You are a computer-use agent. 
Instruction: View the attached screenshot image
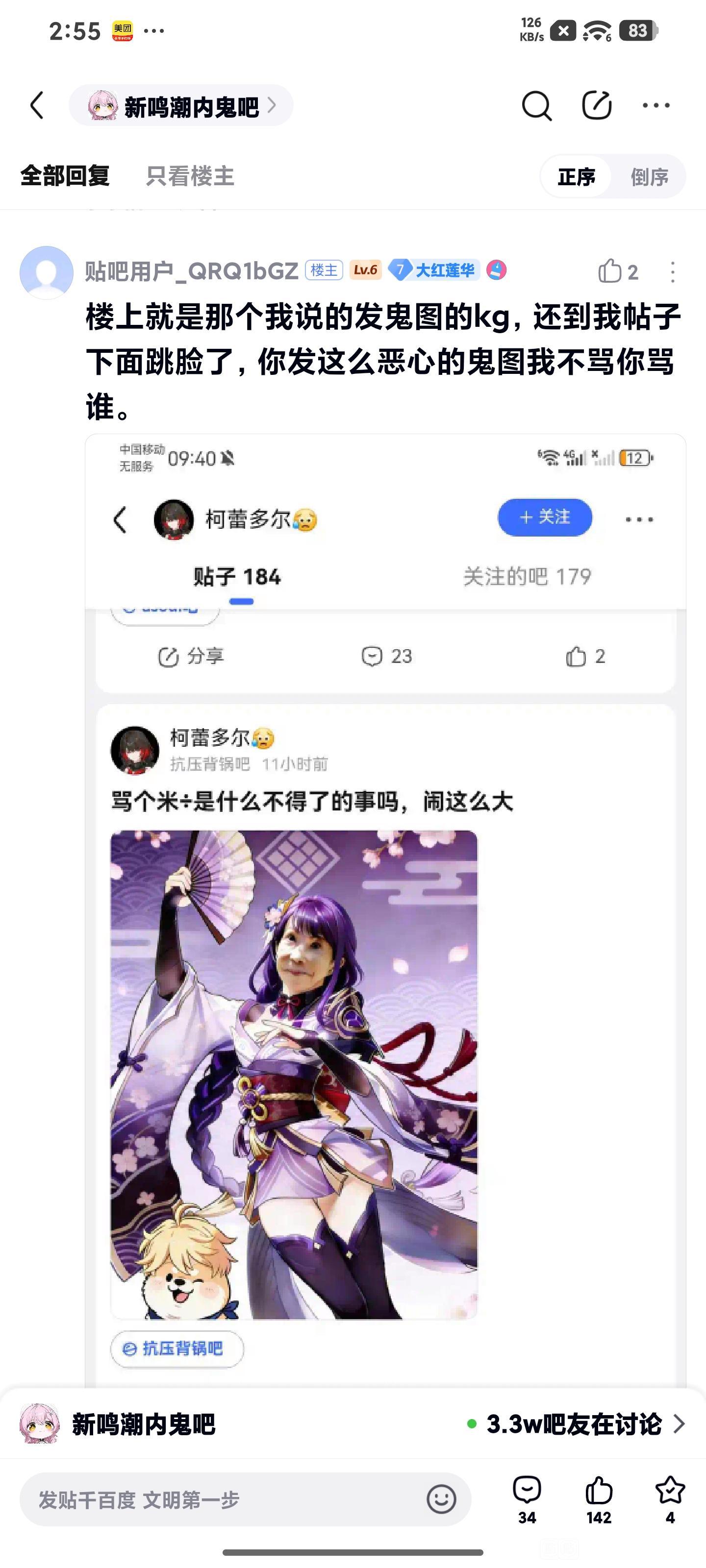click(385, 913)
